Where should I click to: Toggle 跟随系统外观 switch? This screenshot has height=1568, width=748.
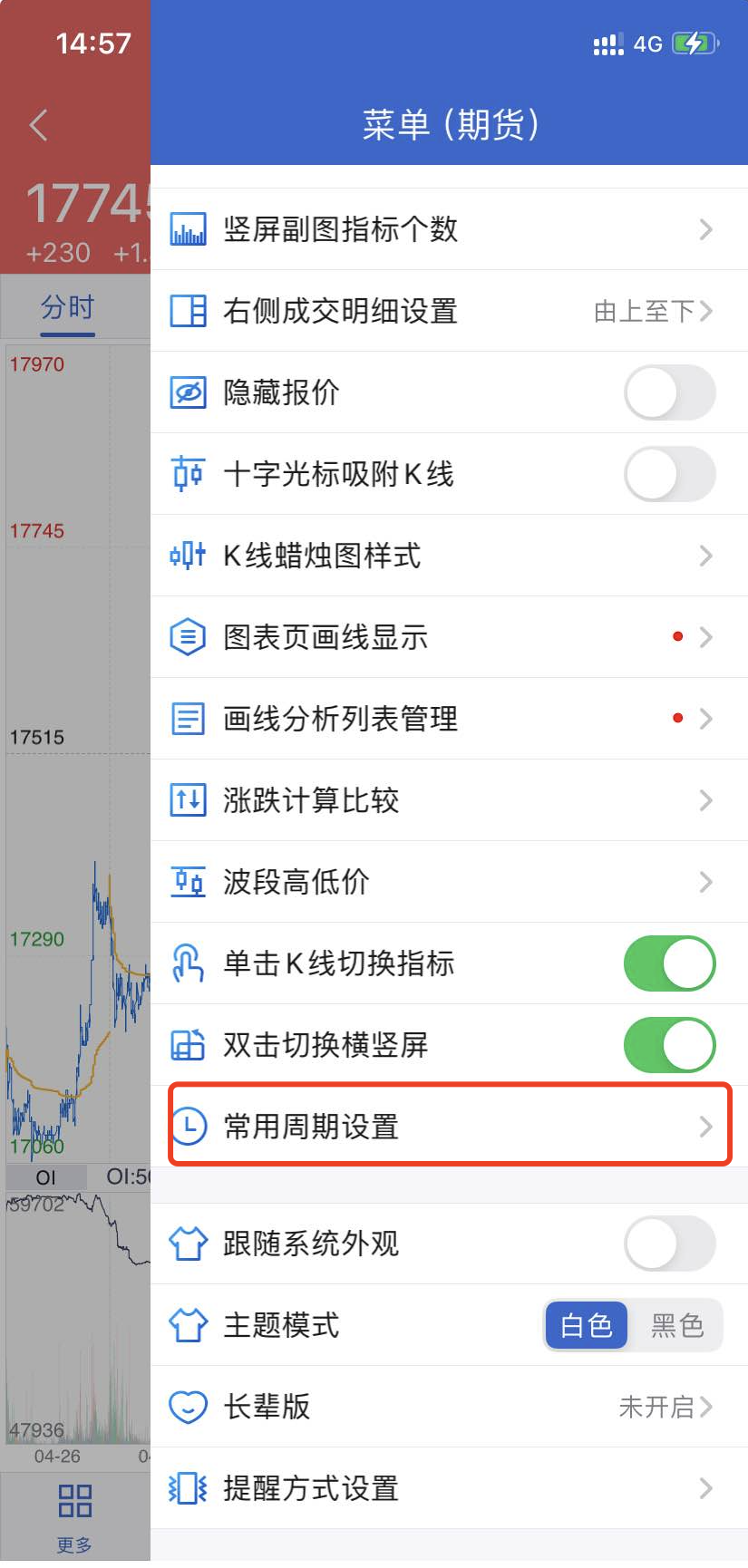[x=669, y=1244]
